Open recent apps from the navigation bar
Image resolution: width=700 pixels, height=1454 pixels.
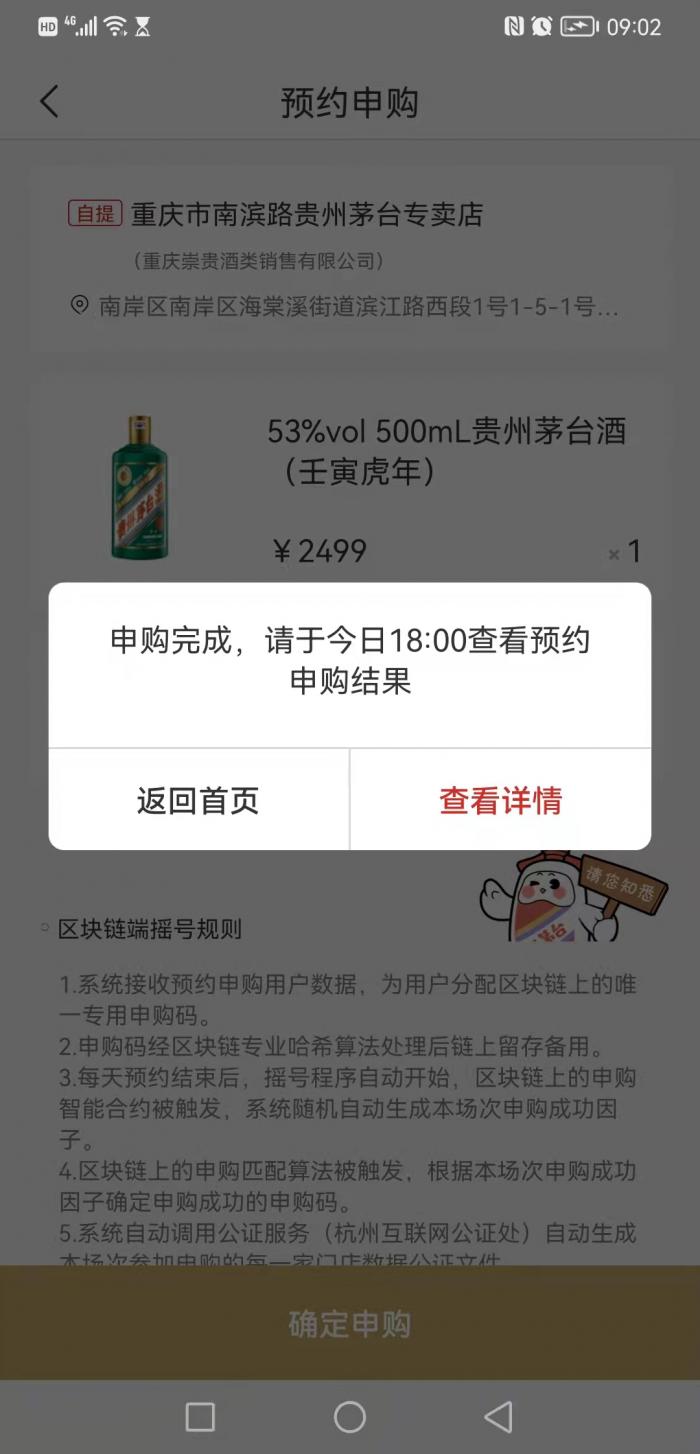click(x=200, y=1416)
